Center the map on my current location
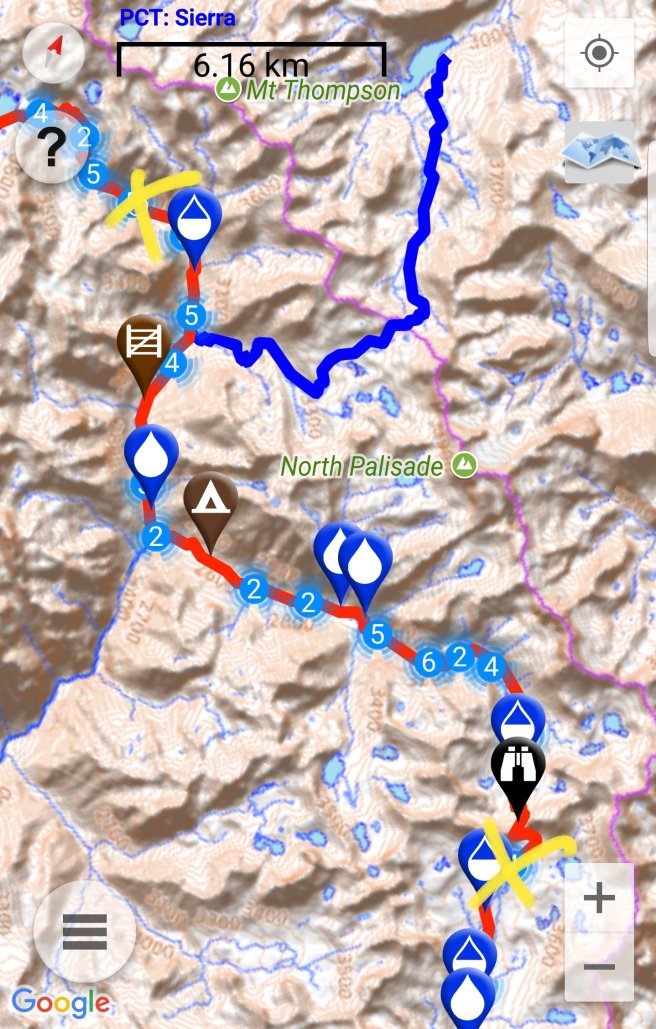 coord(599,53)
